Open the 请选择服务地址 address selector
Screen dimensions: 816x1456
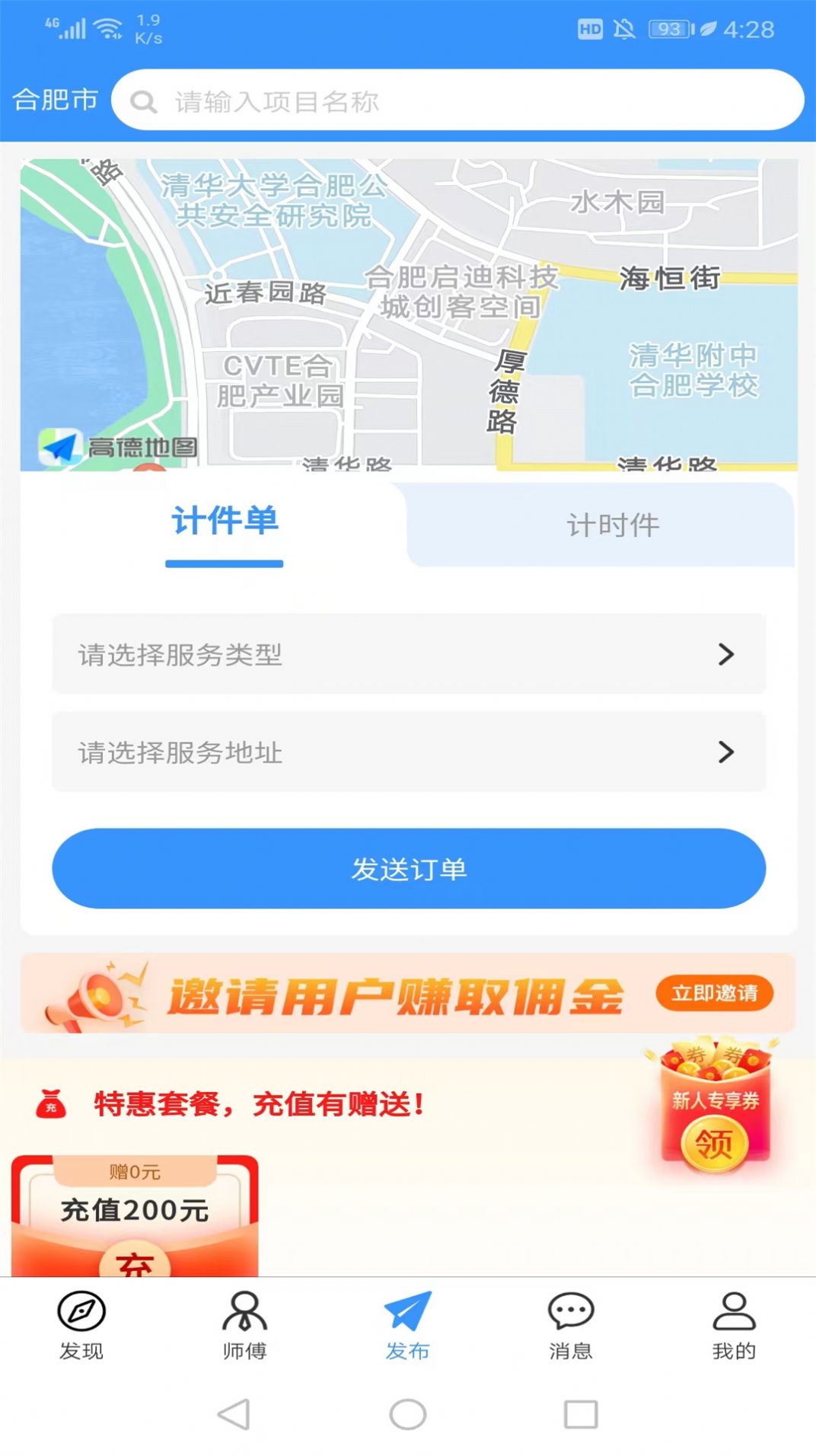click(x=408, y=752)
